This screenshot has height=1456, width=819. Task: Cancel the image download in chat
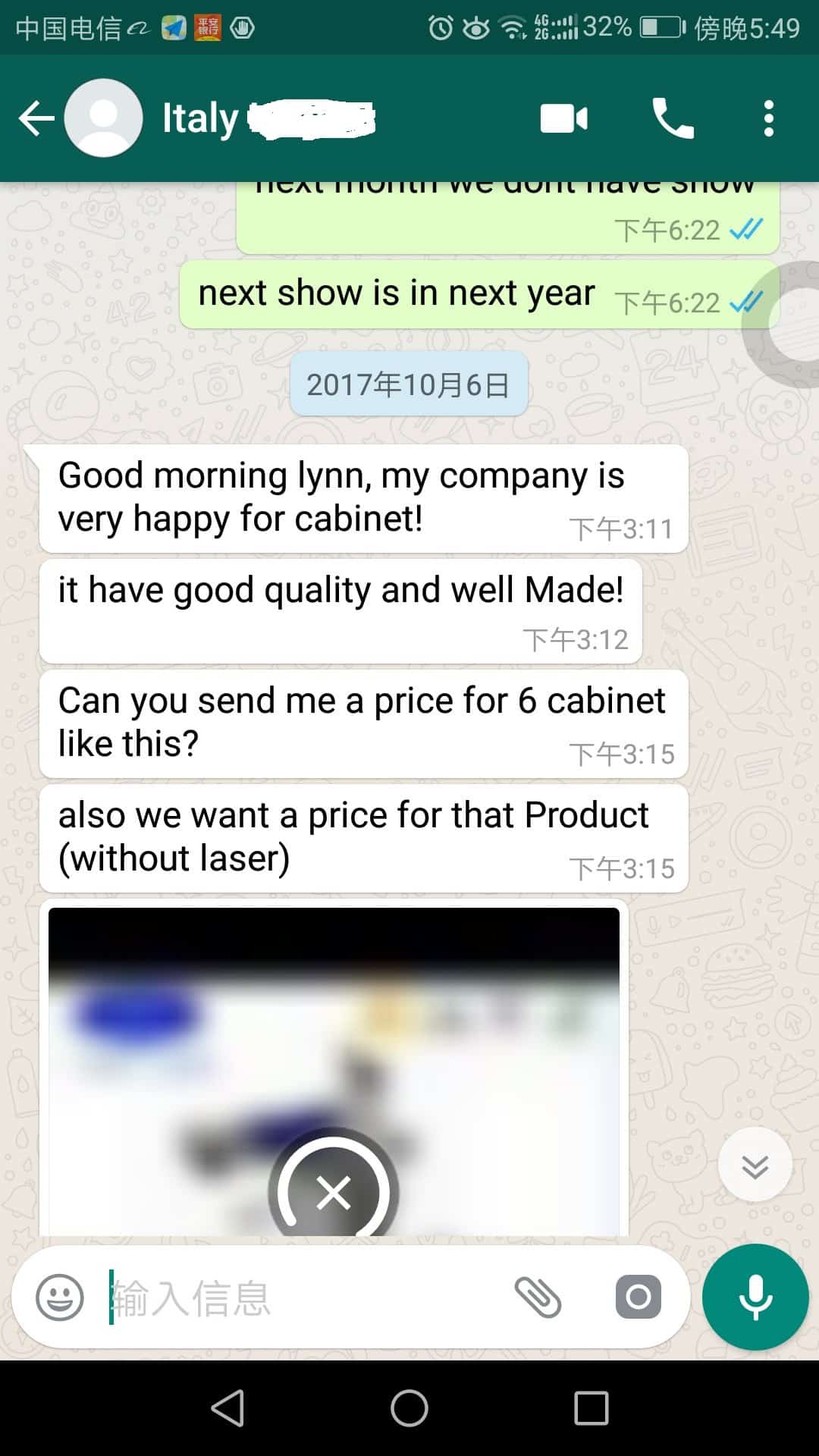click(x=334, y=1192)
